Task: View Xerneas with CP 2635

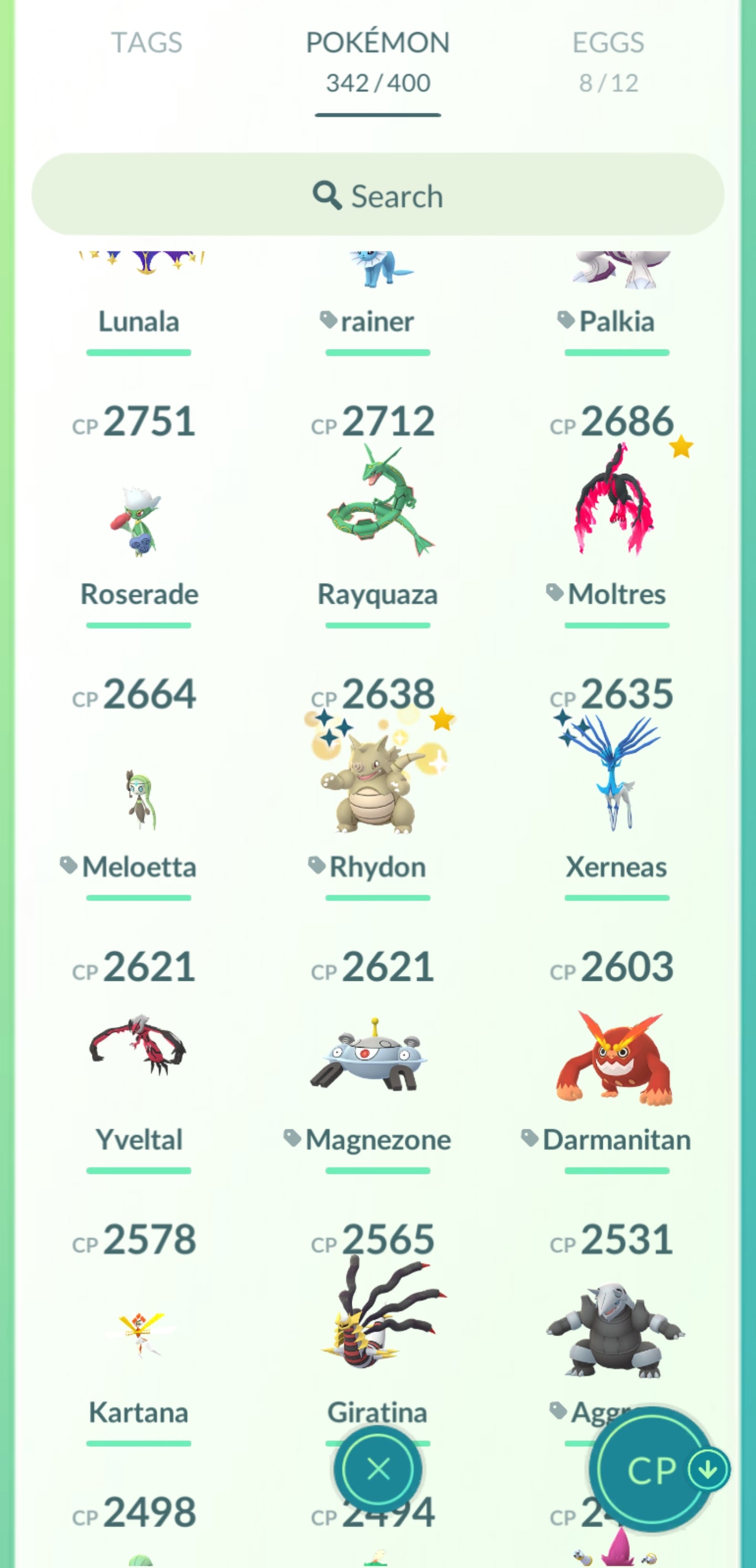Action: [x=615, y=779]
